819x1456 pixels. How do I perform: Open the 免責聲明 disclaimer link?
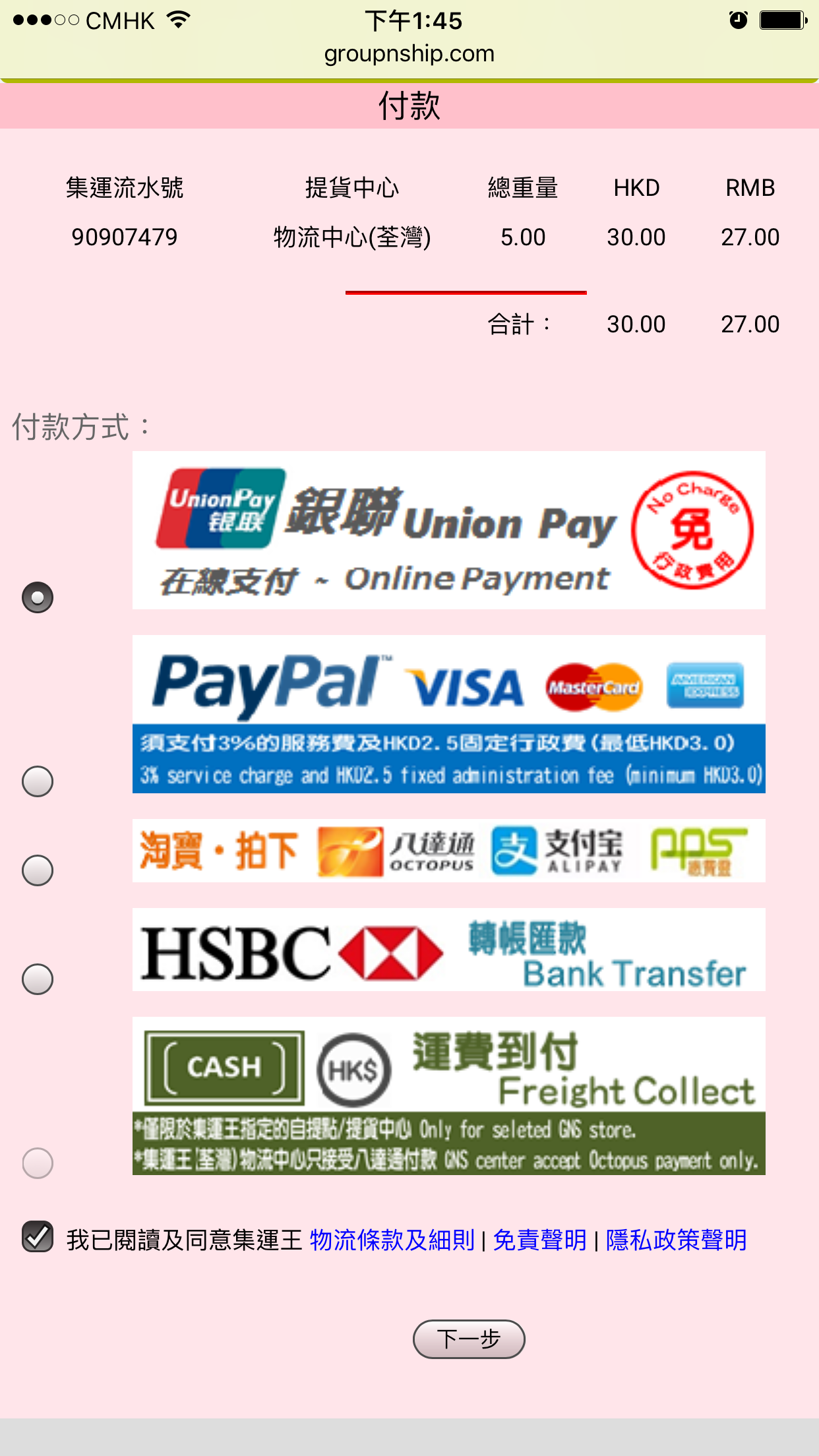pos(539,1240)
